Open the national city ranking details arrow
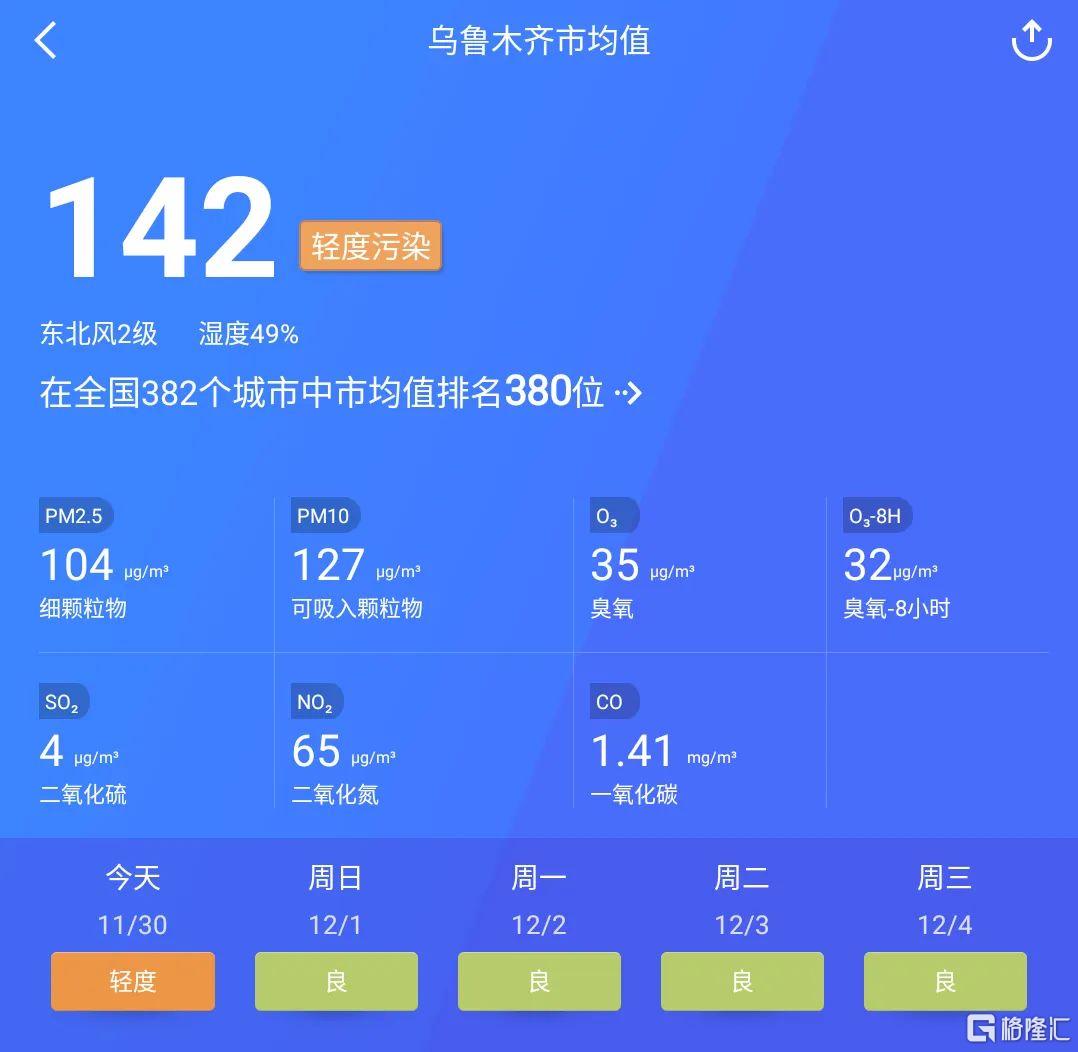1078x1052 pixels. point(628,393)
